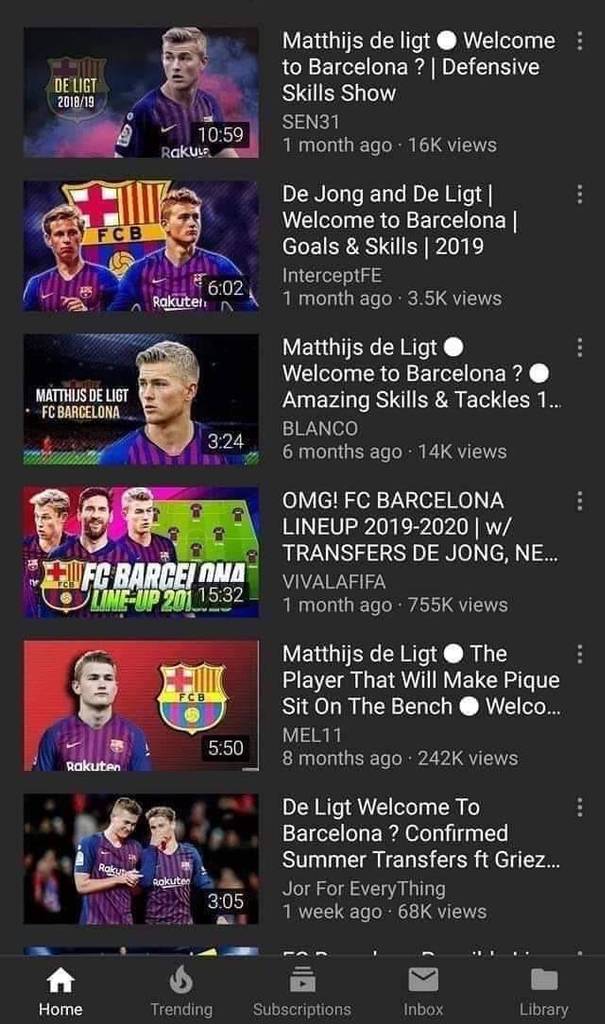Open BLANCO's Amazing Skills & Tackles video
Screen dimensions: 605x1024
click(x=141, y=399)
